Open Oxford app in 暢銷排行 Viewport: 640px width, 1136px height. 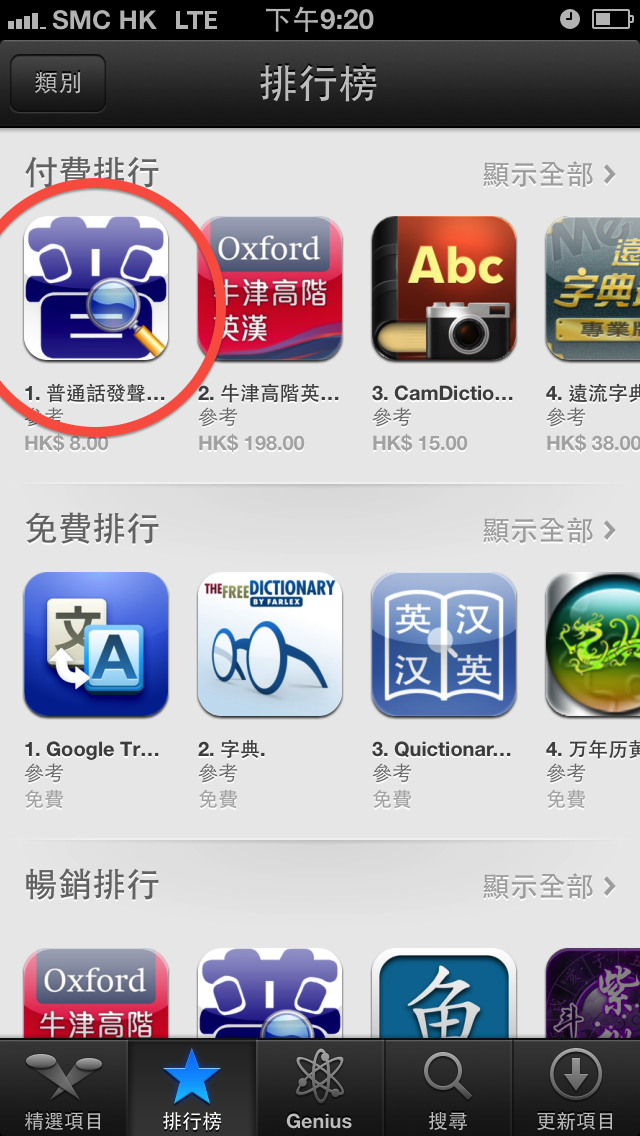click(x=96, y=993)
